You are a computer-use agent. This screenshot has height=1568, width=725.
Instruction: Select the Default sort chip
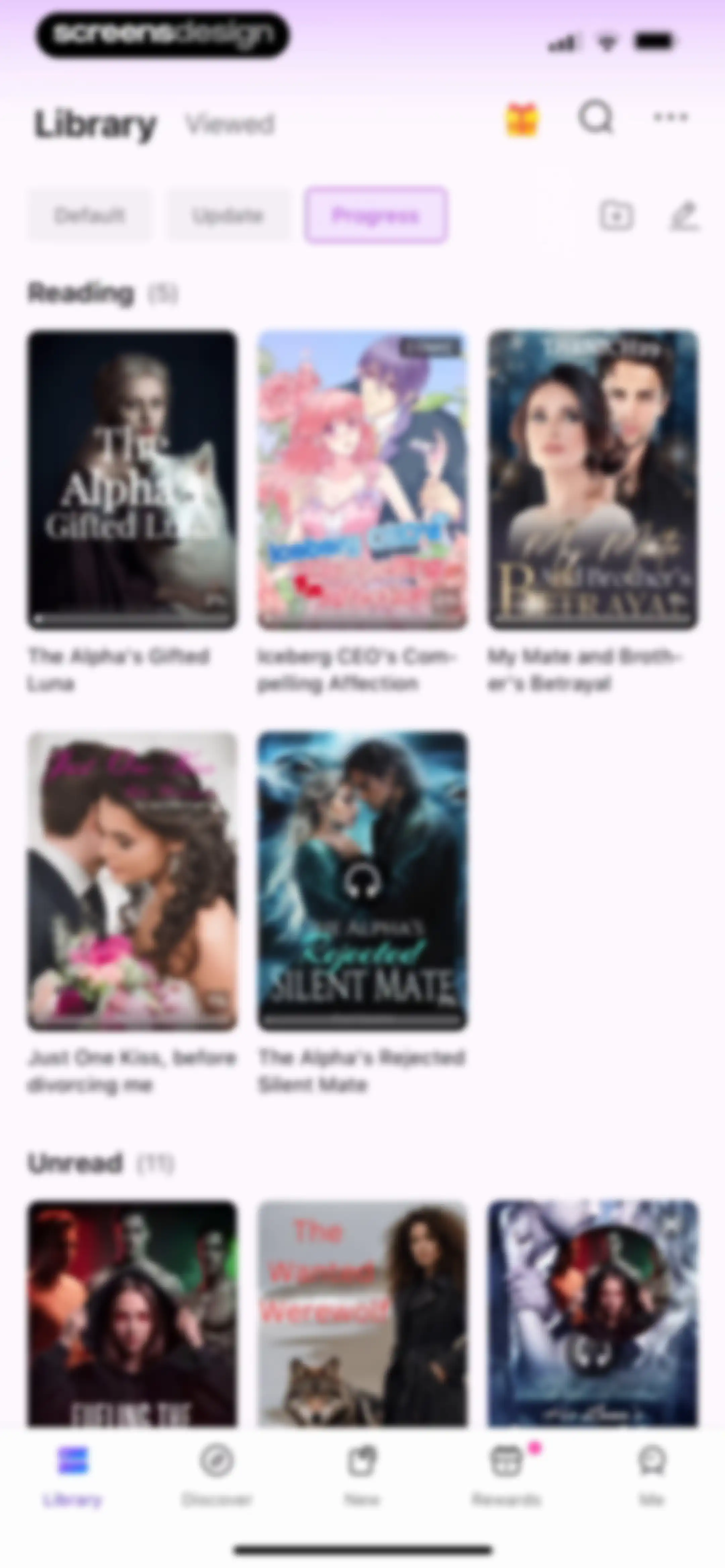(89, 216)
